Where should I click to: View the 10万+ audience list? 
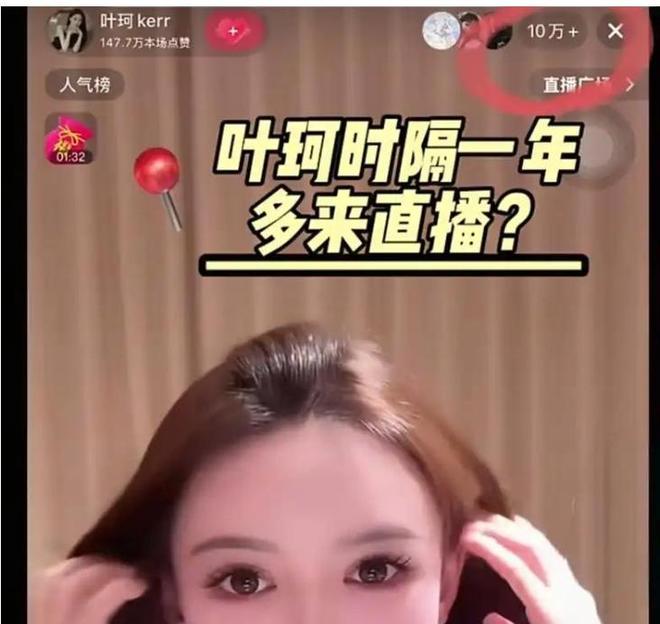click(x=553, y=32)
